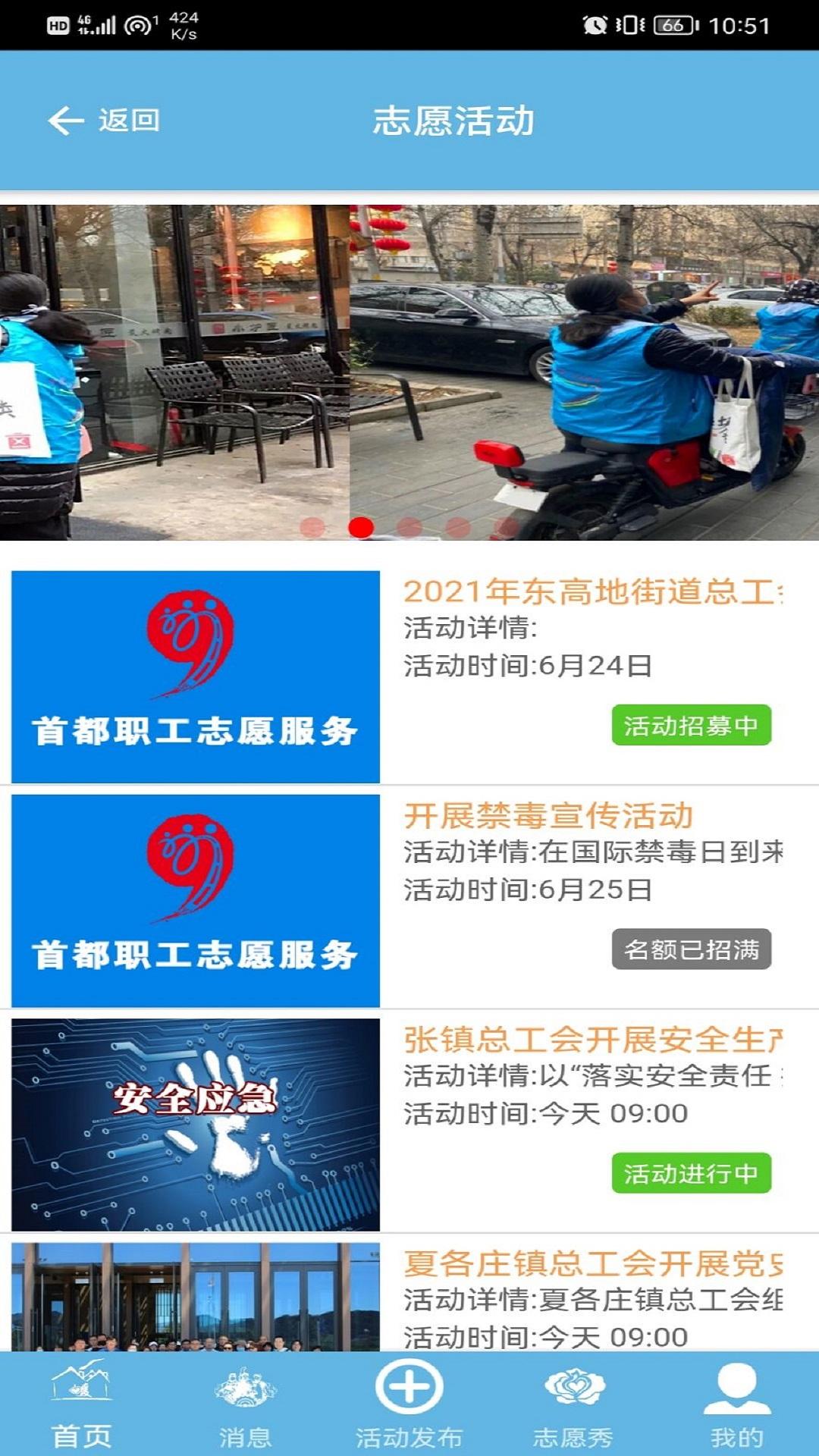
Task: Open the 2021年东高地街道总工会 activity
Action: [591, 593]
